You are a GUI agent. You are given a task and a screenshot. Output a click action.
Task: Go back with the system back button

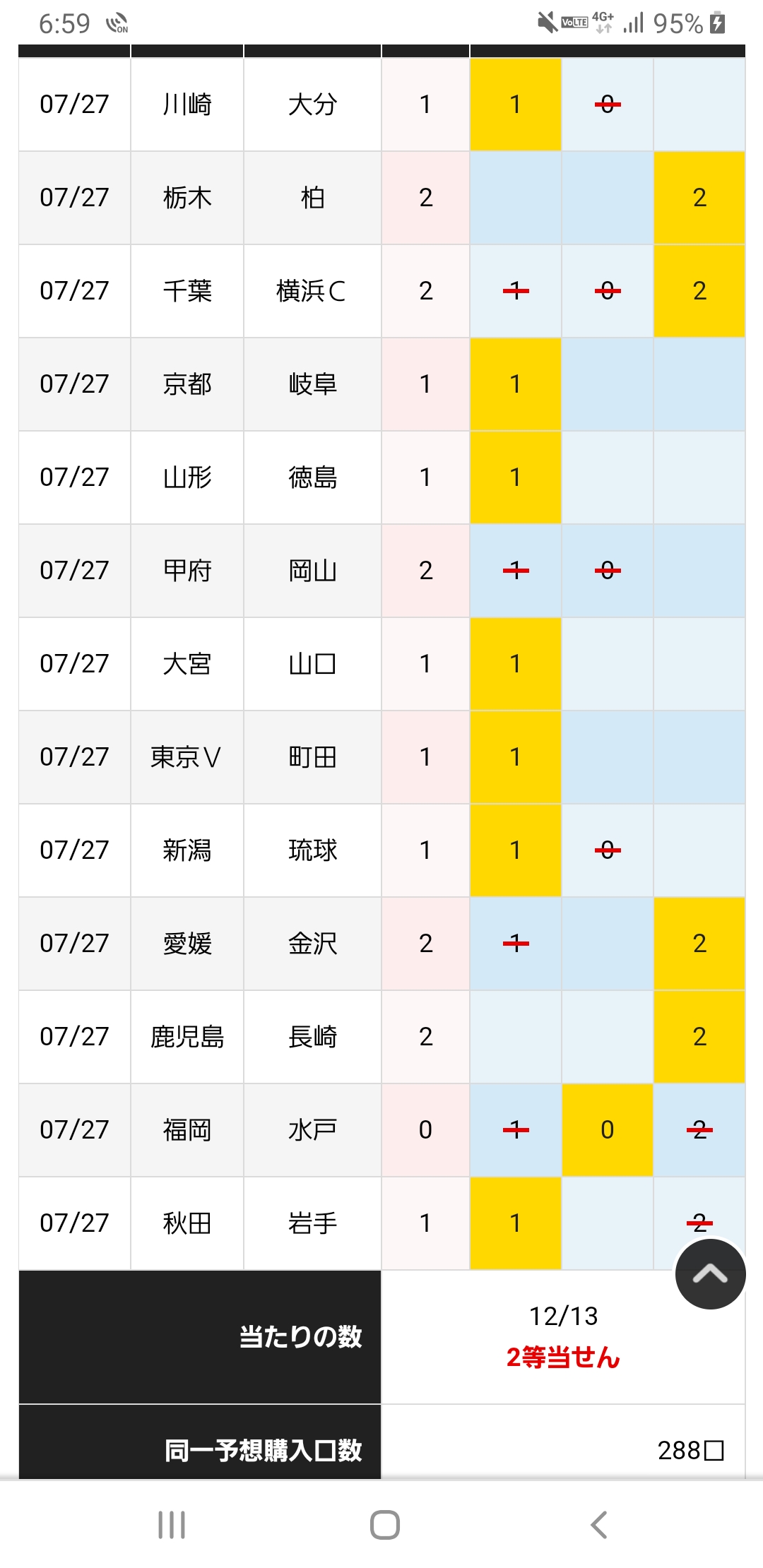point(598,1525)
